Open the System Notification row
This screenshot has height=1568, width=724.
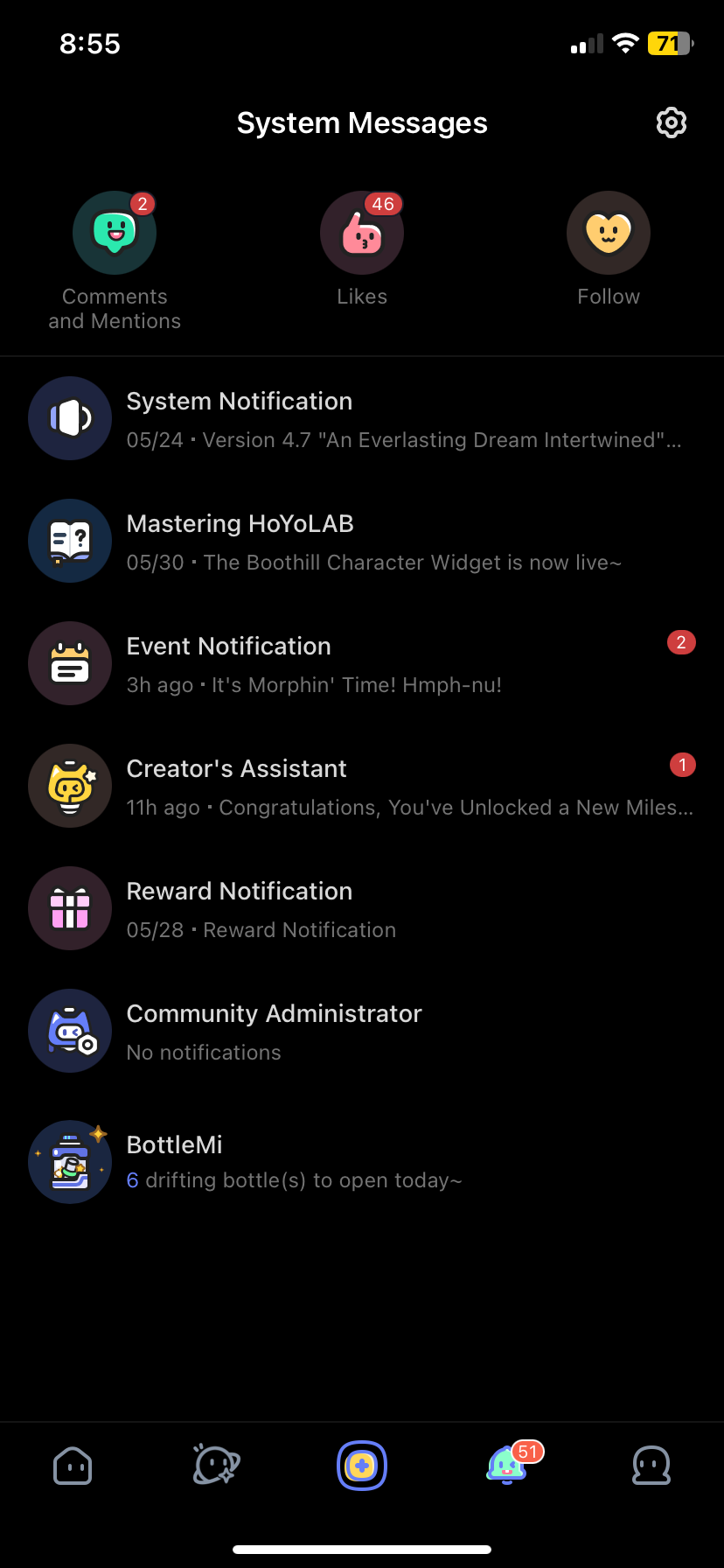tap(362, 419)
